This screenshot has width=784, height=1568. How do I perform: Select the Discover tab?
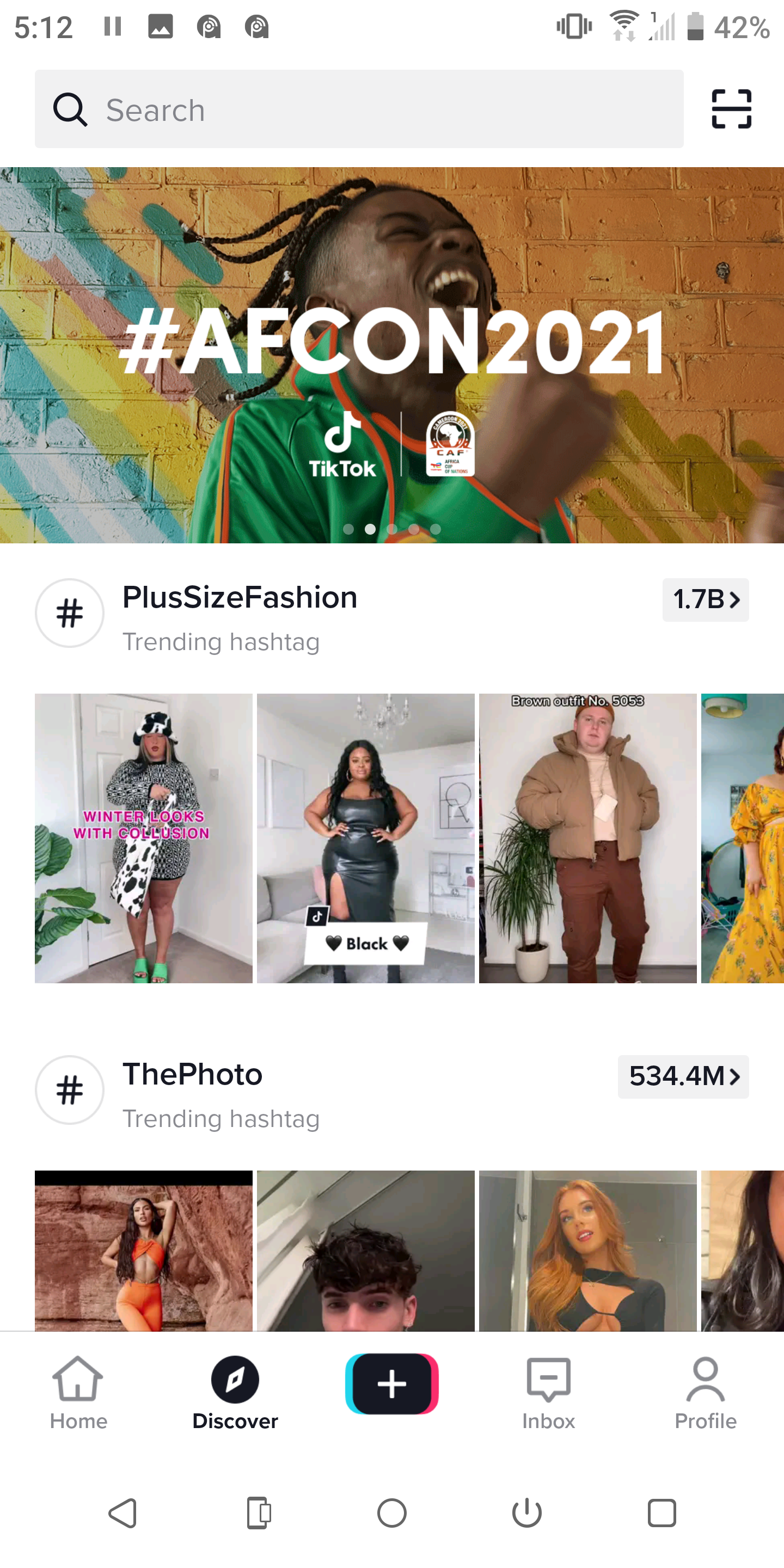[235, 1393]
